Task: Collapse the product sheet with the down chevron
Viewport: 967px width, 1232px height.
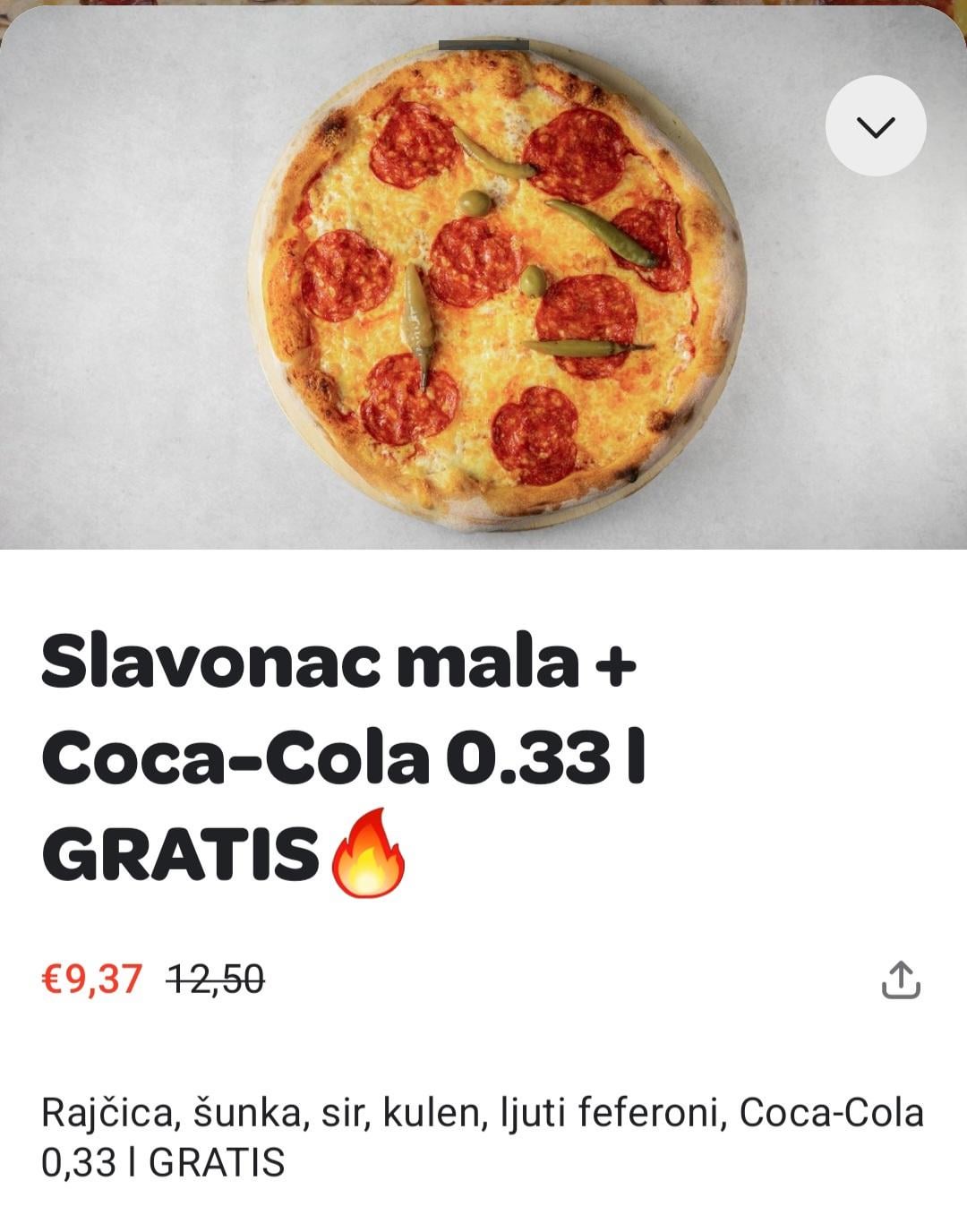Action: point(875,126)
